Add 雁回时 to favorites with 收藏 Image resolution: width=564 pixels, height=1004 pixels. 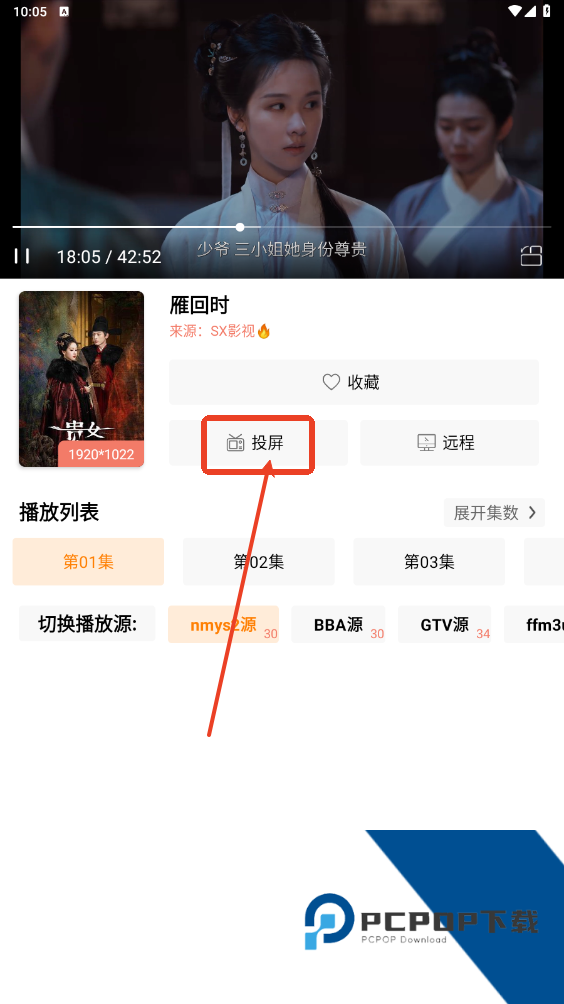[353, 382]
